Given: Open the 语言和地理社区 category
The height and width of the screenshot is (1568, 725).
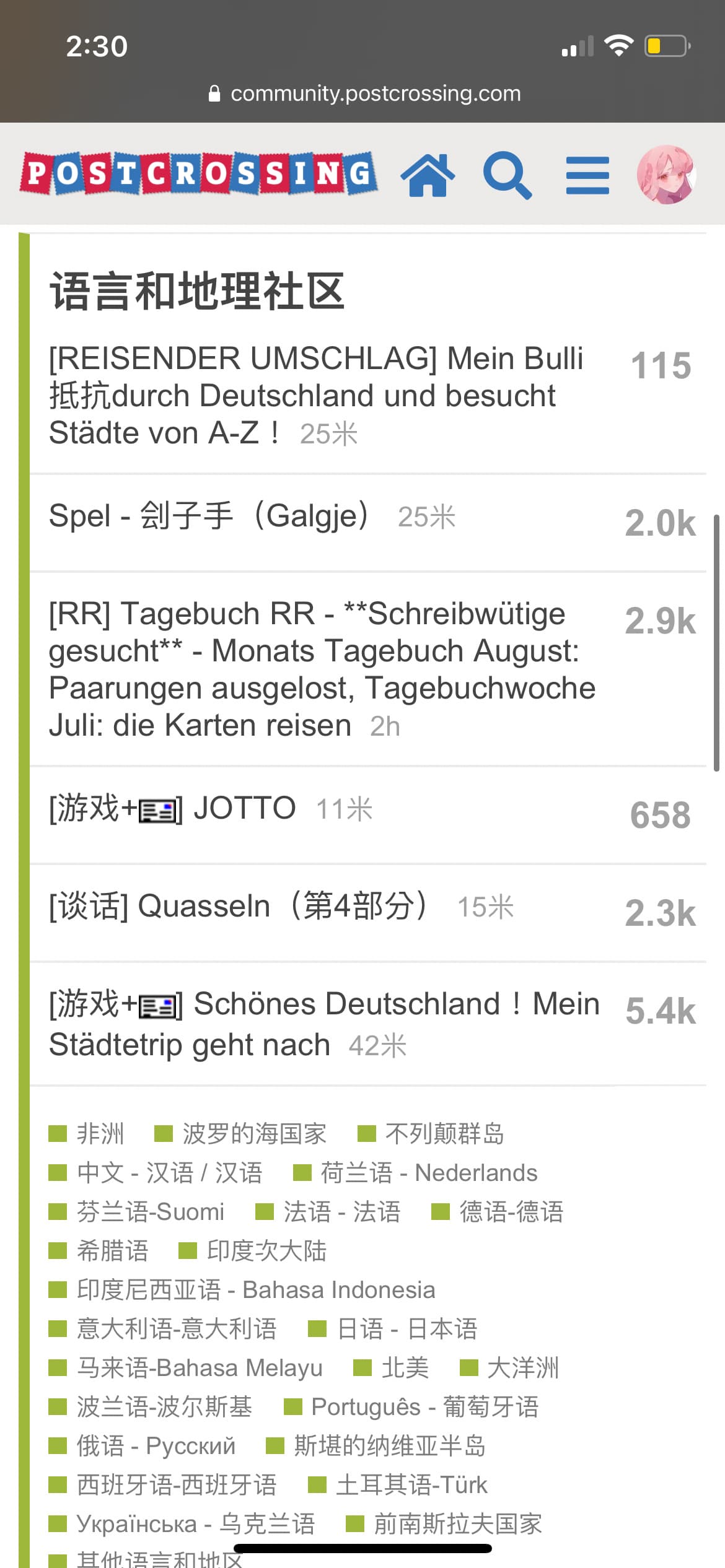Looking at the screenshot, I should point(197,291).
